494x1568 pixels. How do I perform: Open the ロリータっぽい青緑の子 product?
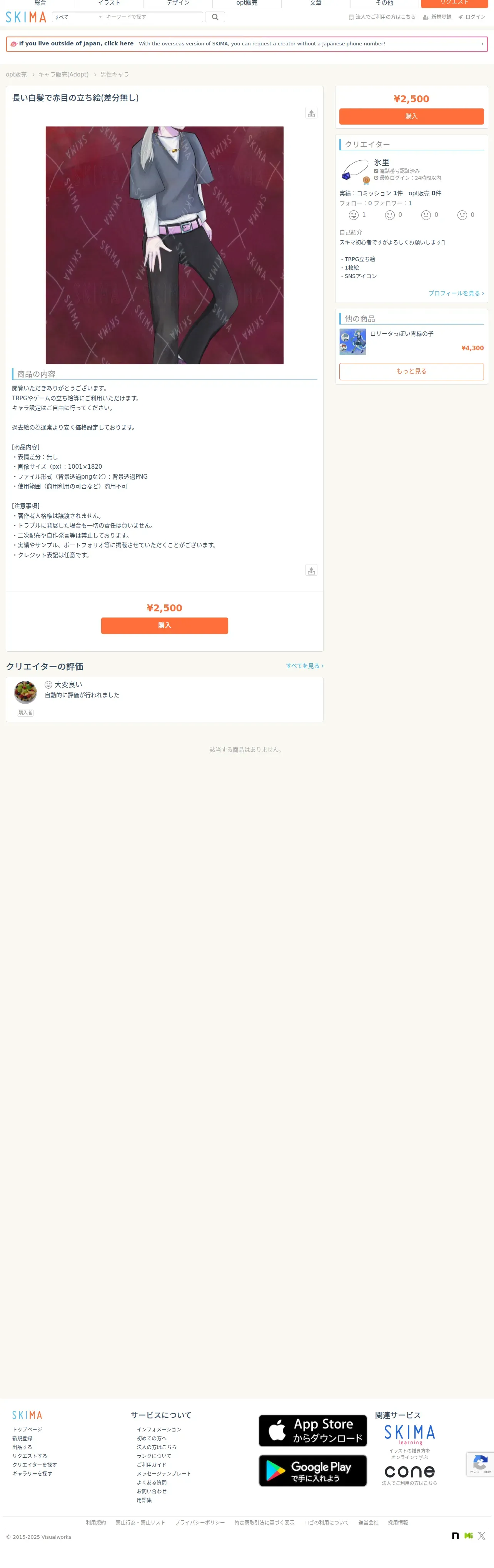click(x=401, y=334)
